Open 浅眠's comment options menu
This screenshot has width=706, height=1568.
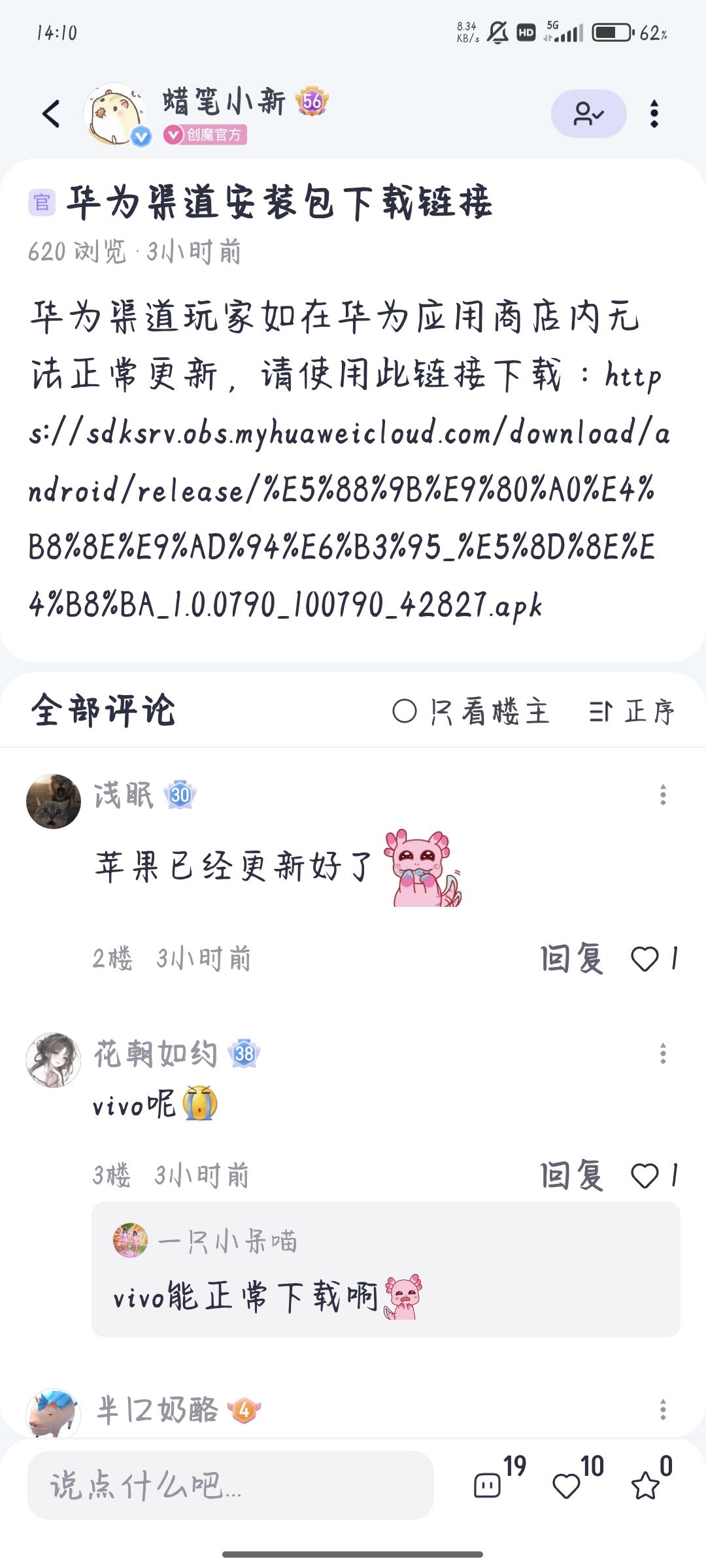[663, 795]
